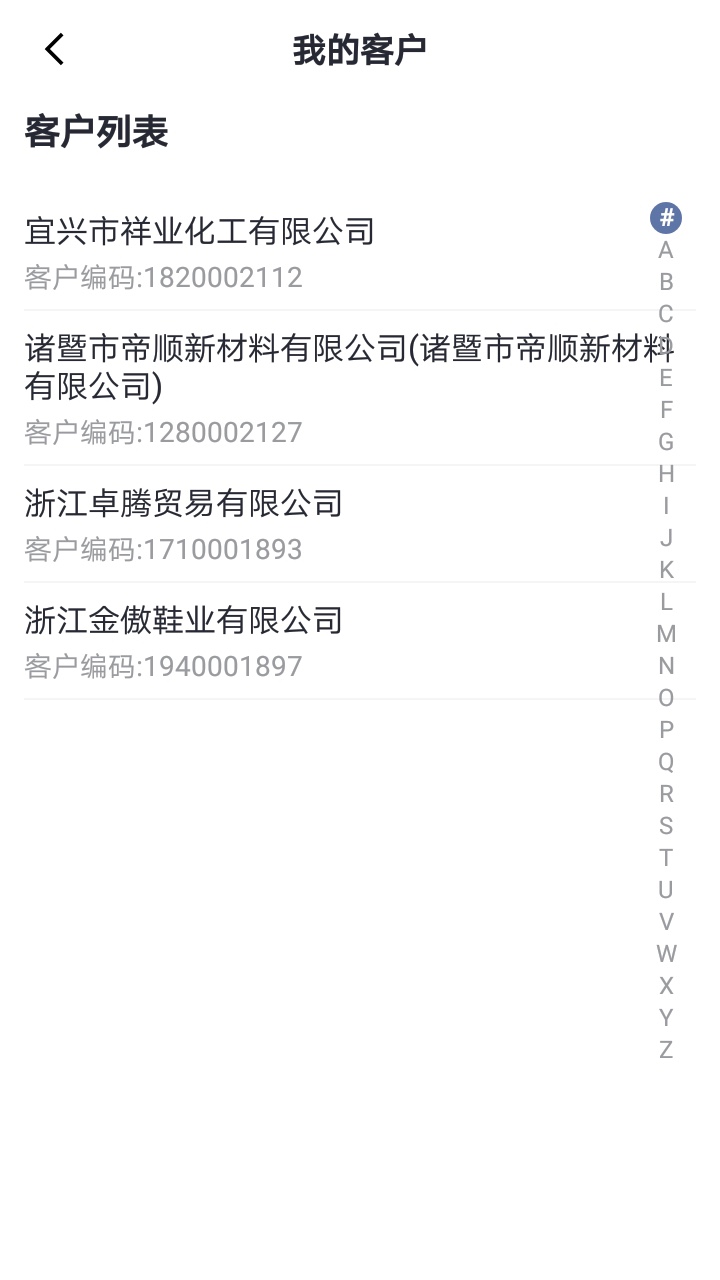
Task: Select letter P in the alphabet index
Action: (x=666, y=730)
